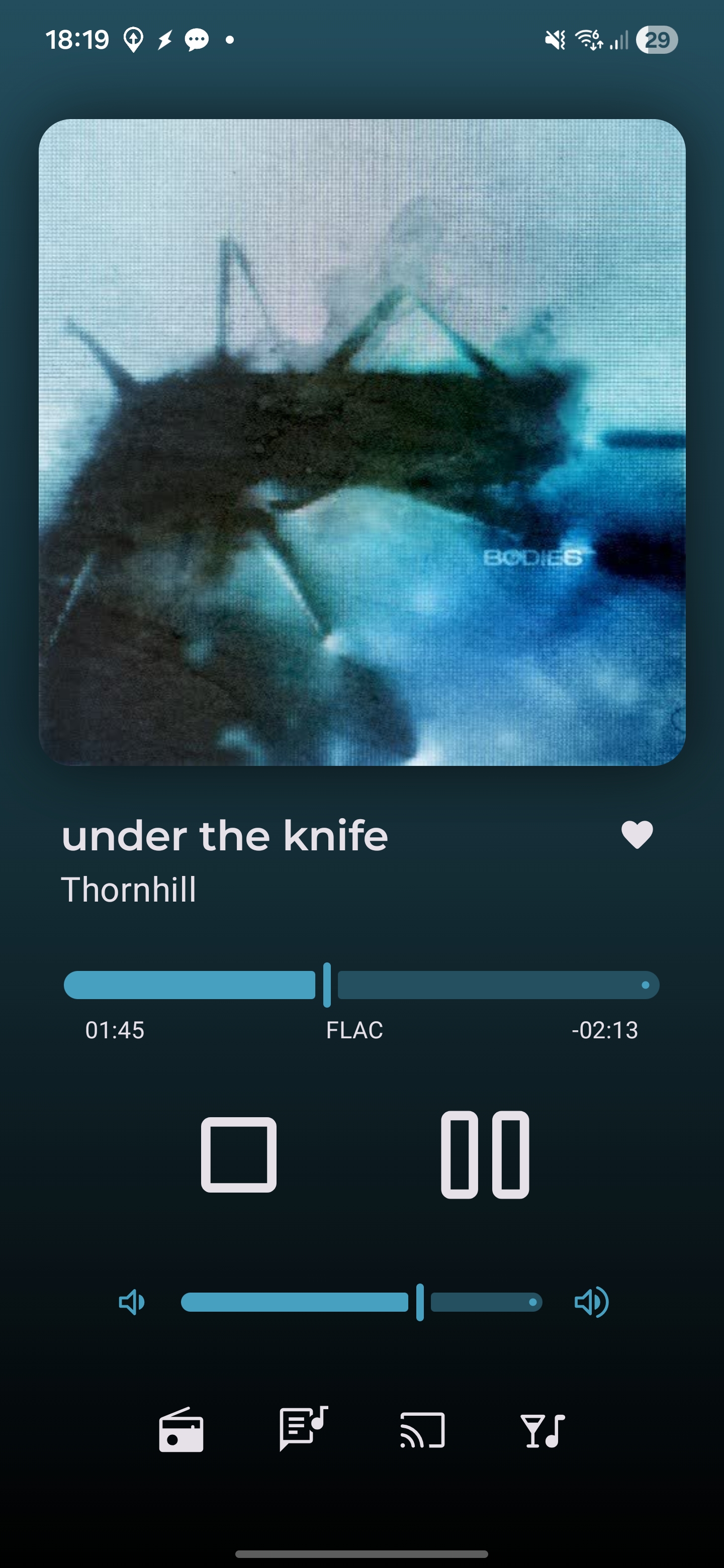This screenshot has height=1568, width=724.
Task: Pause the current track
Action: tap(485, 1154)
